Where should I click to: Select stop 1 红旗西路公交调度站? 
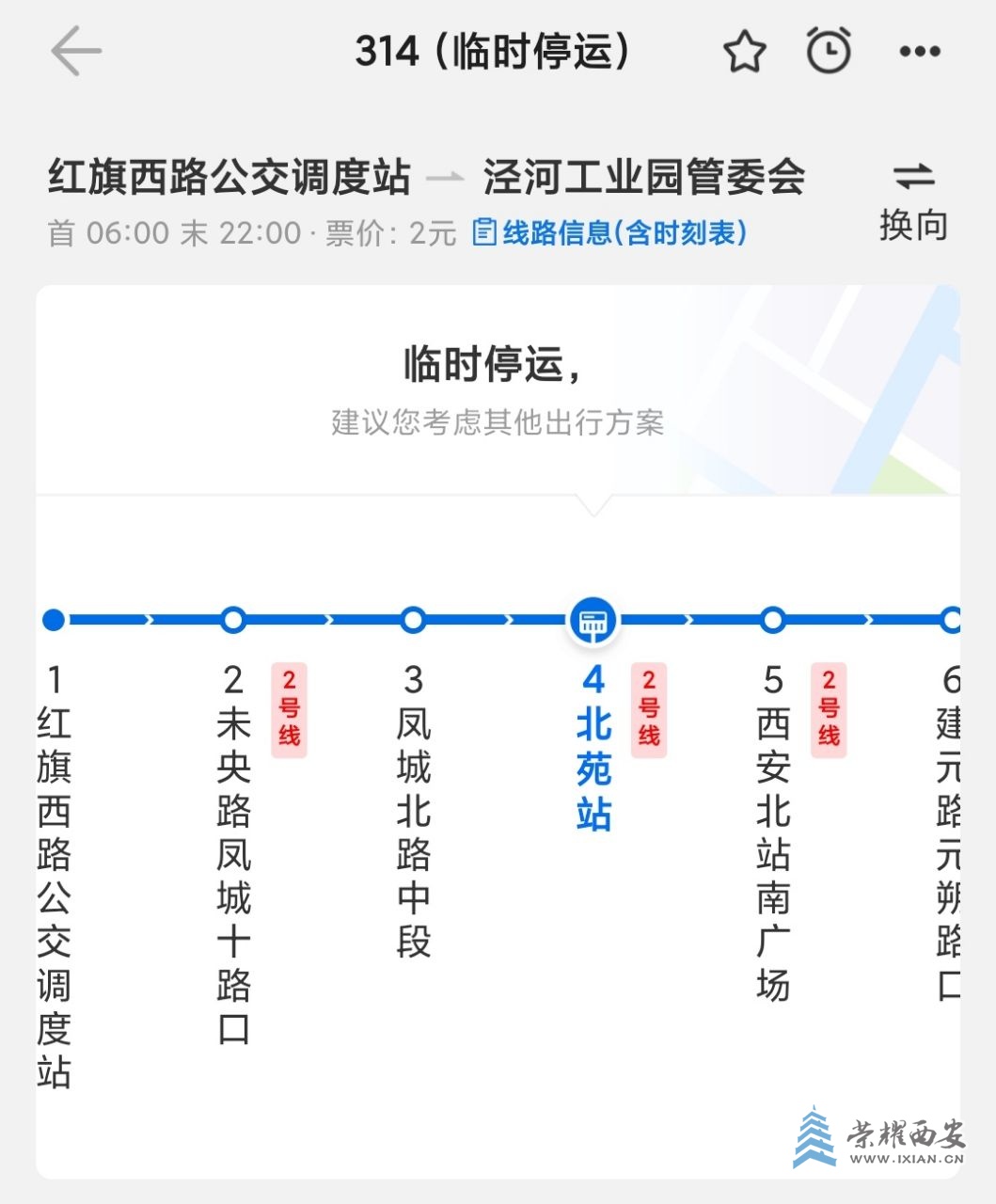(55, 875)
